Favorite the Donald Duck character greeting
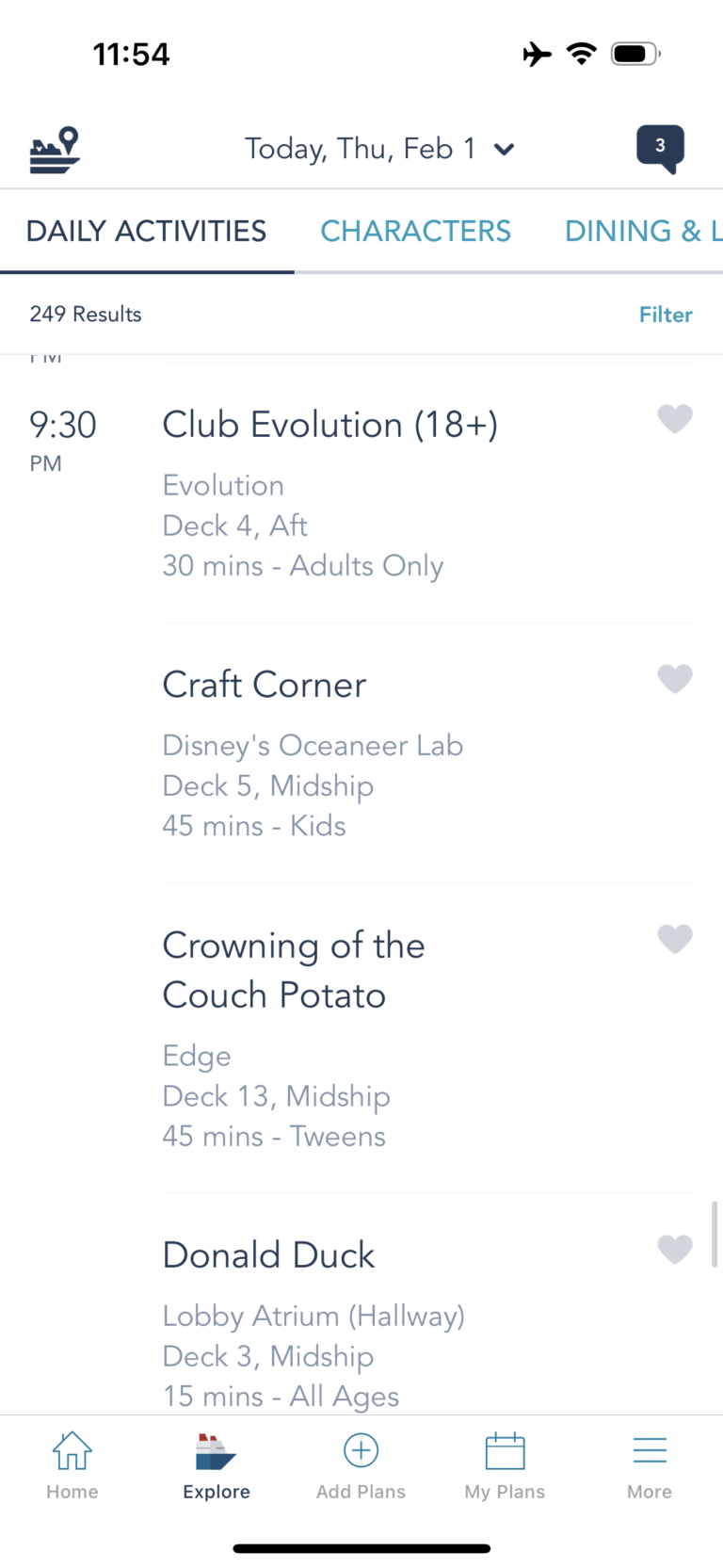The width and height of the screenshot is (723, 1568). 674,1249
